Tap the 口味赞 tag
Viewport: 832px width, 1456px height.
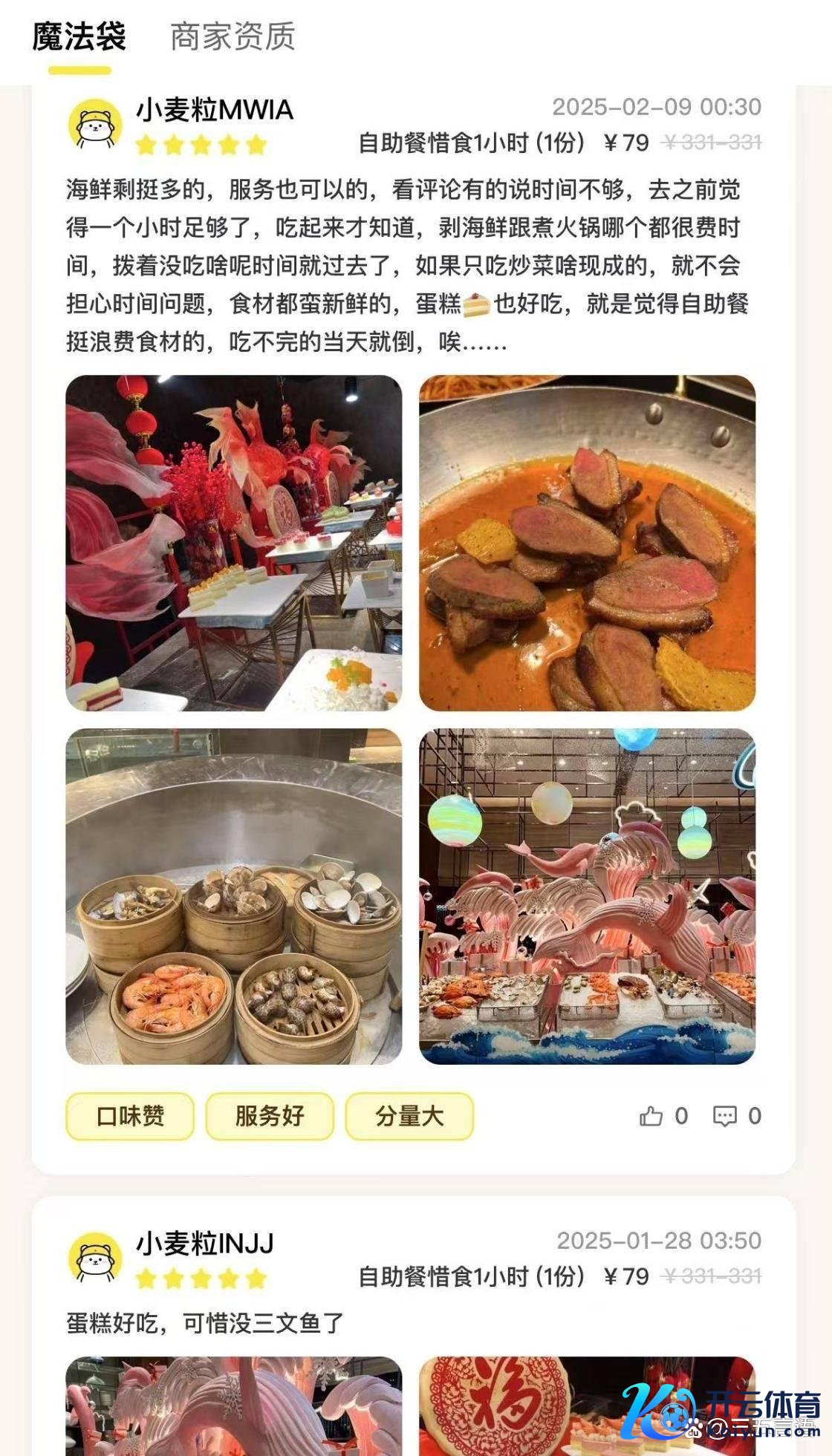130,1116
